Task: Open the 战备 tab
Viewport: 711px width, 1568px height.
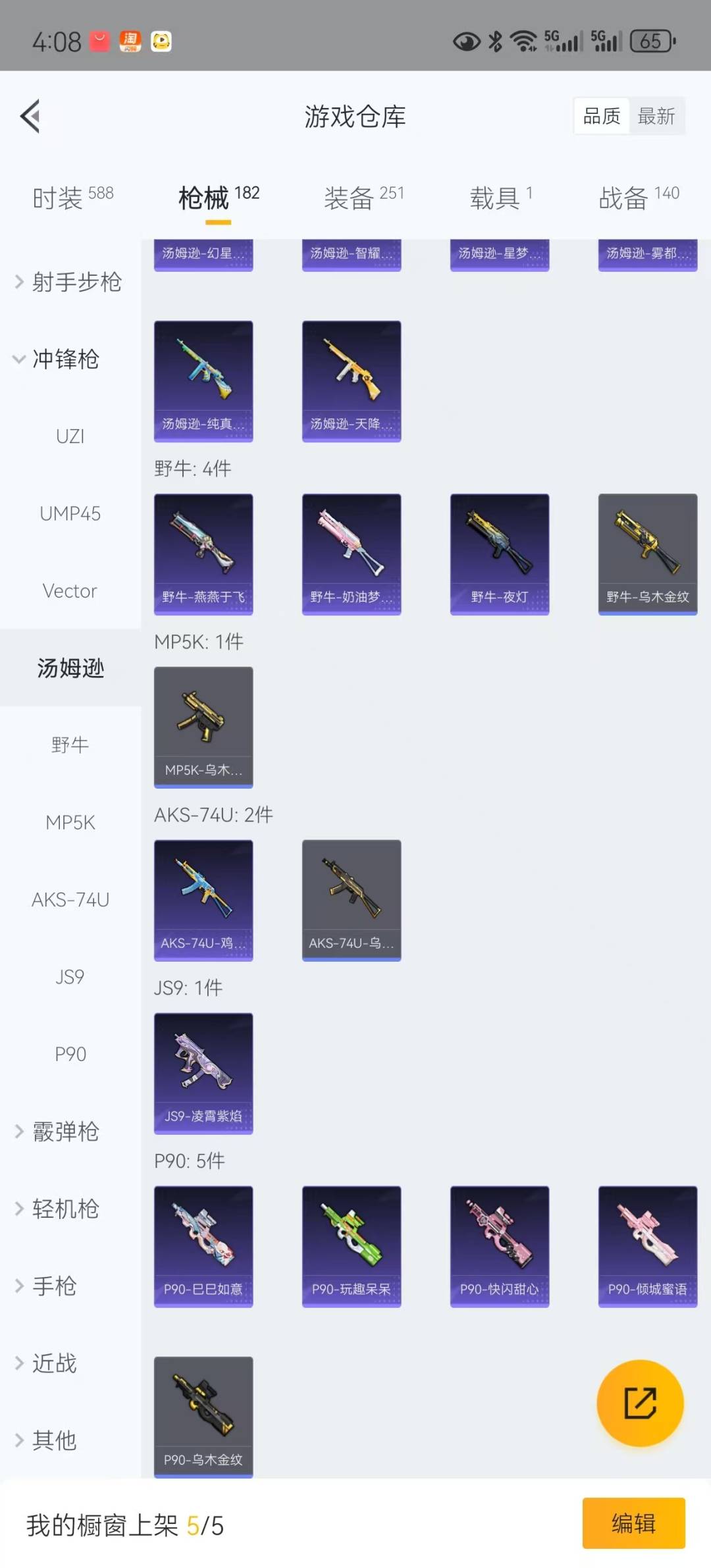Action: (x=638, y=197)
